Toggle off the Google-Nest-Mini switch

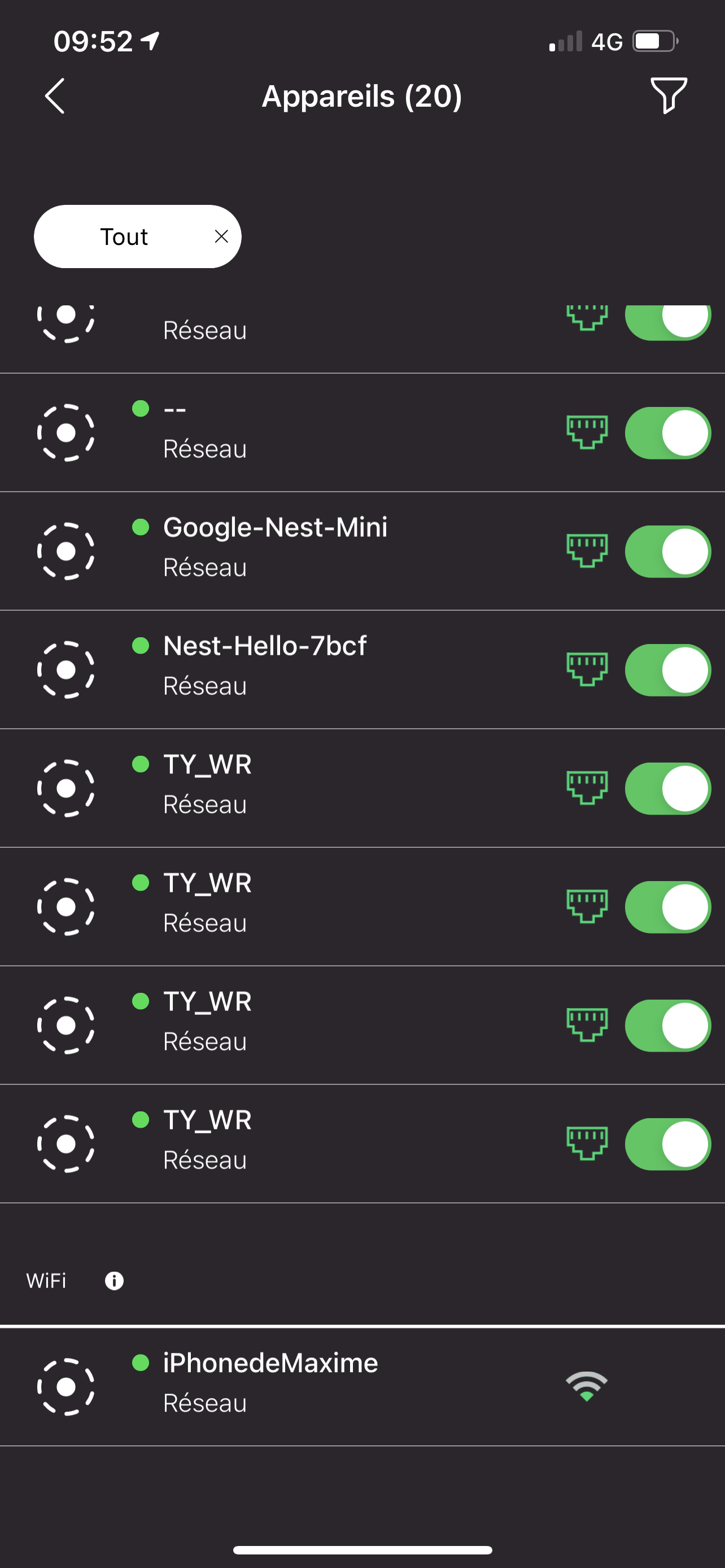668,551
